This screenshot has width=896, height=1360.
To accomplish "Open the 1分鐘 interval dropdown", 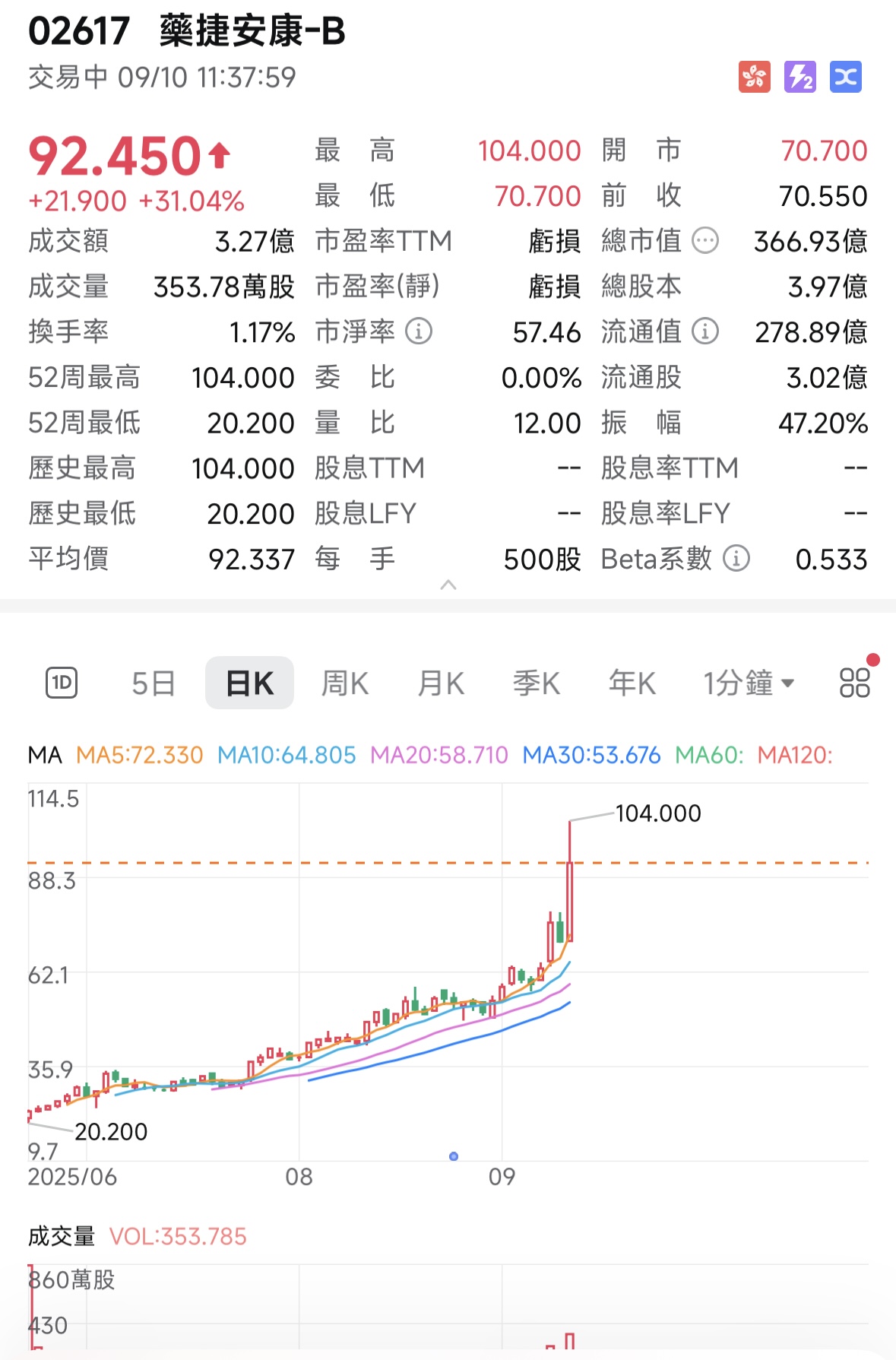I will (748, 682).
